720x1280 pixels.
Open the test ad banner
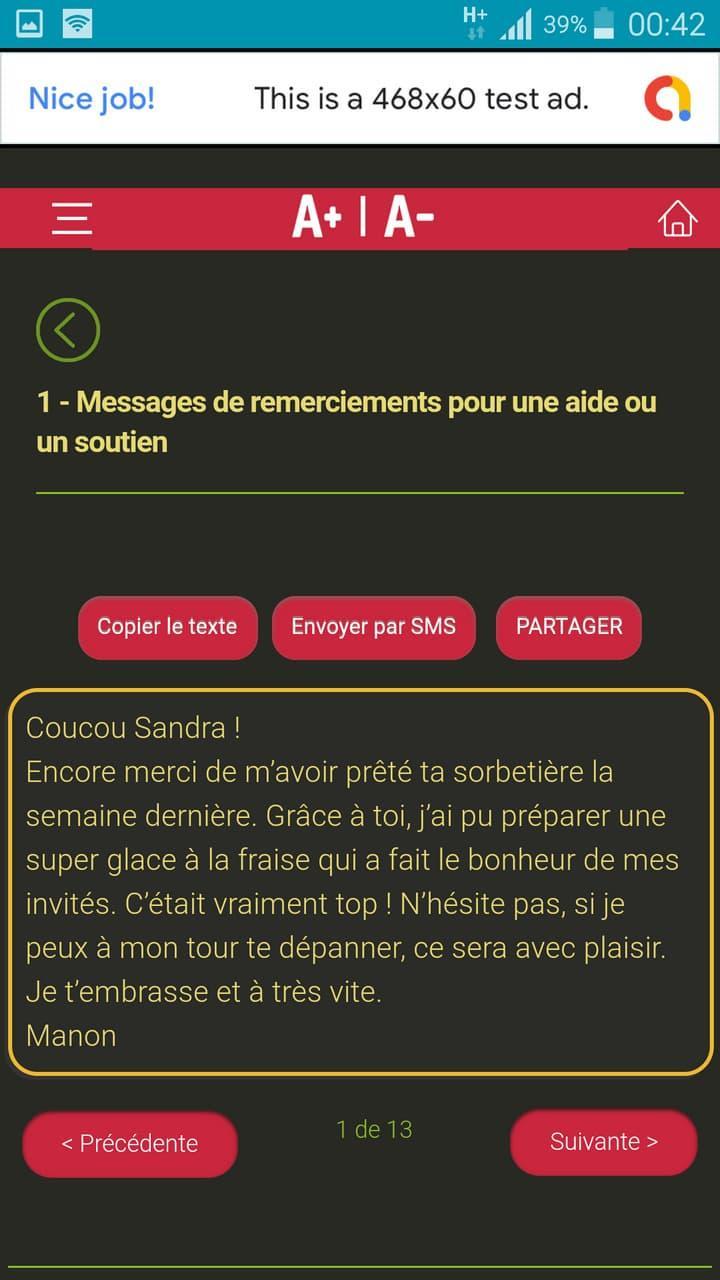point(360,98)
